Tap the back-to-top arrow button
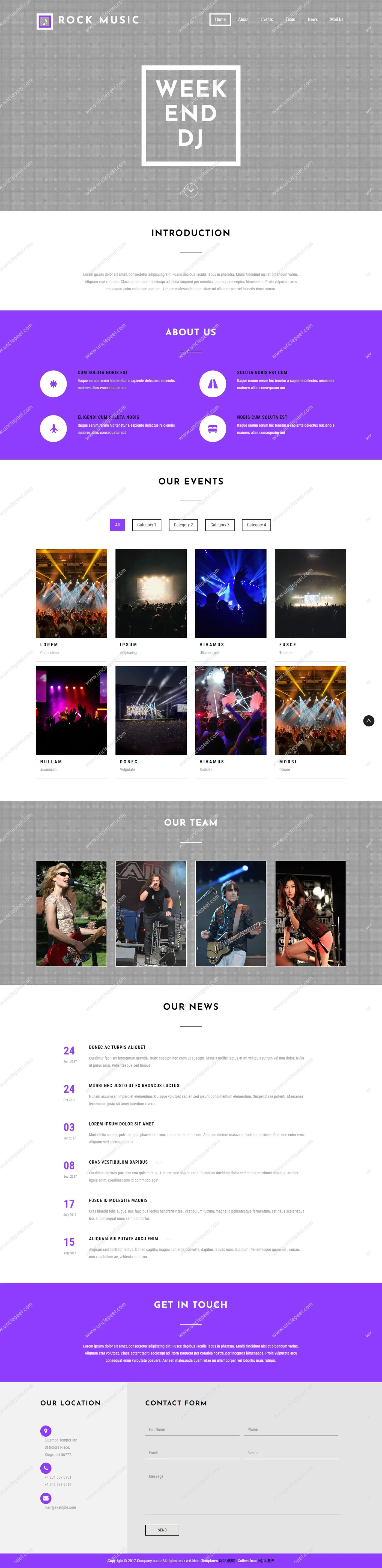The height and width of the screenshot is (1568, 382). (369, 721)
